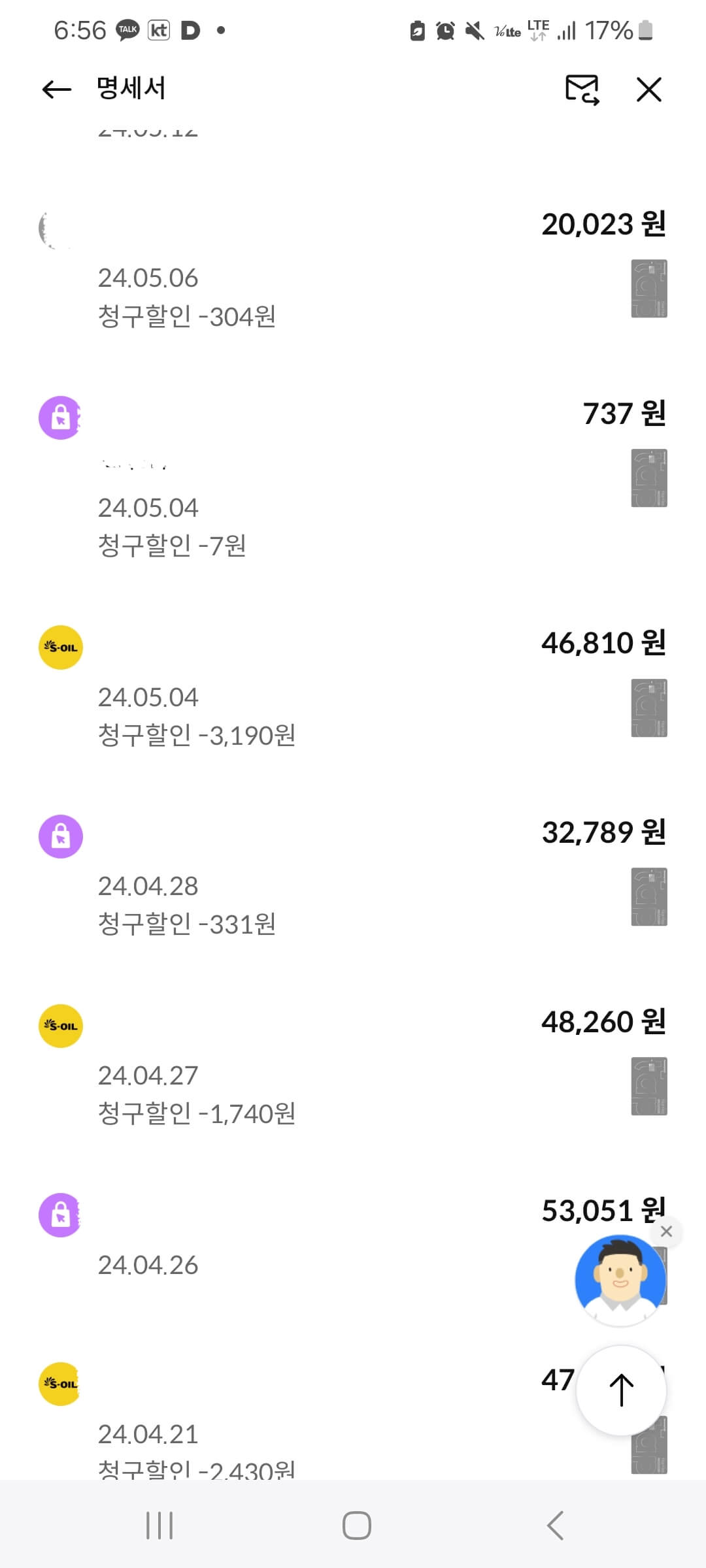This screenshot has width=706, height=1568.
Task: Click the purple purchase icon dated 24.04.28
Action: (60, 835)
